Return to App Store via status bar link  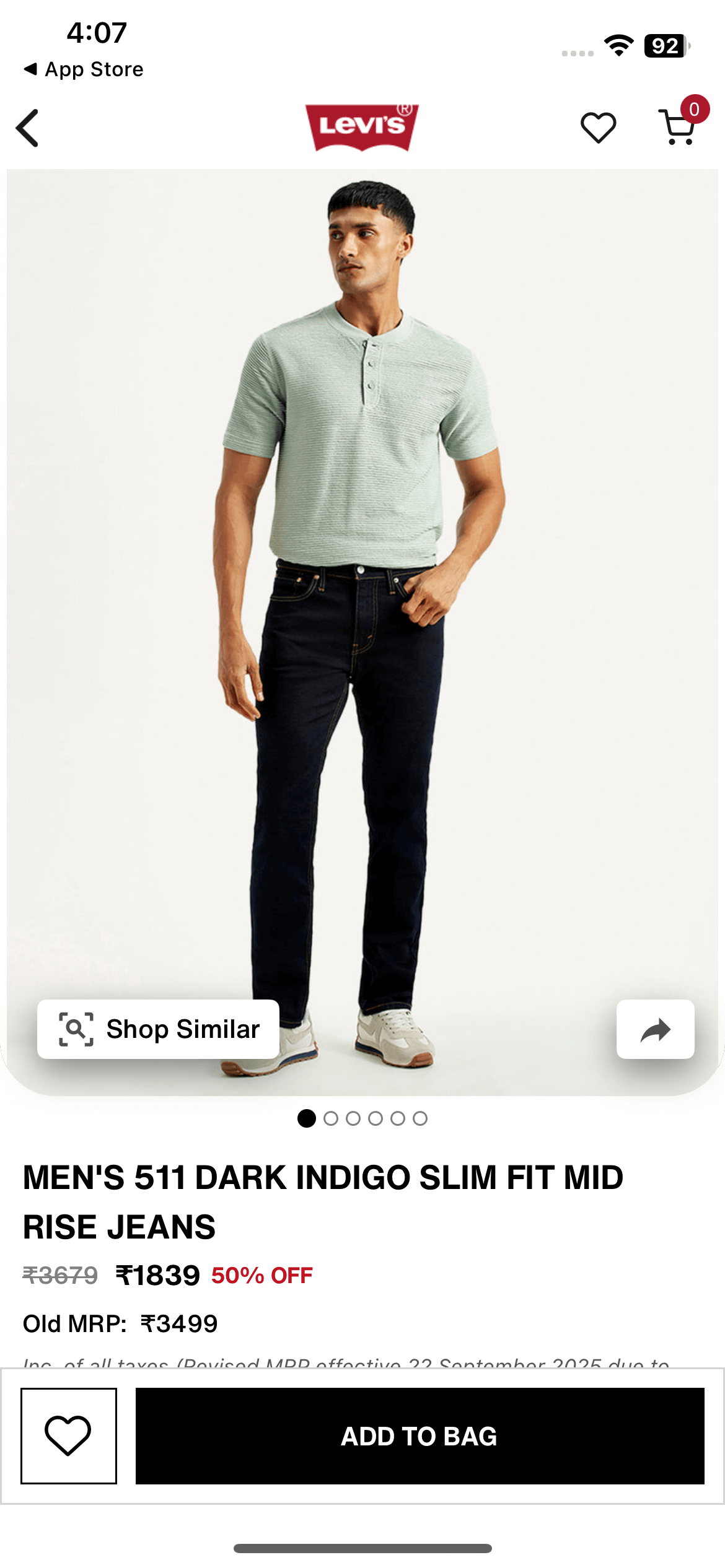click(84, 69)
